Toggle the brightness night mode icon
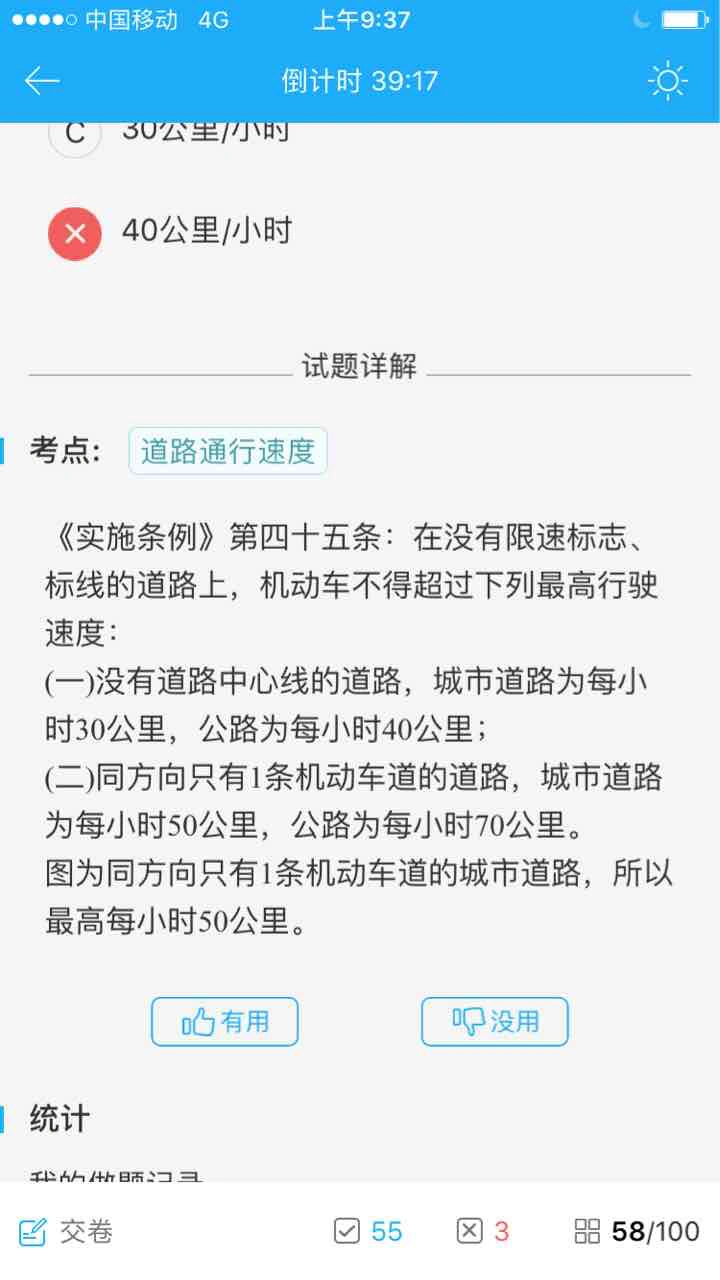This screenshot has width=720, height=1280. click(667, 81)
